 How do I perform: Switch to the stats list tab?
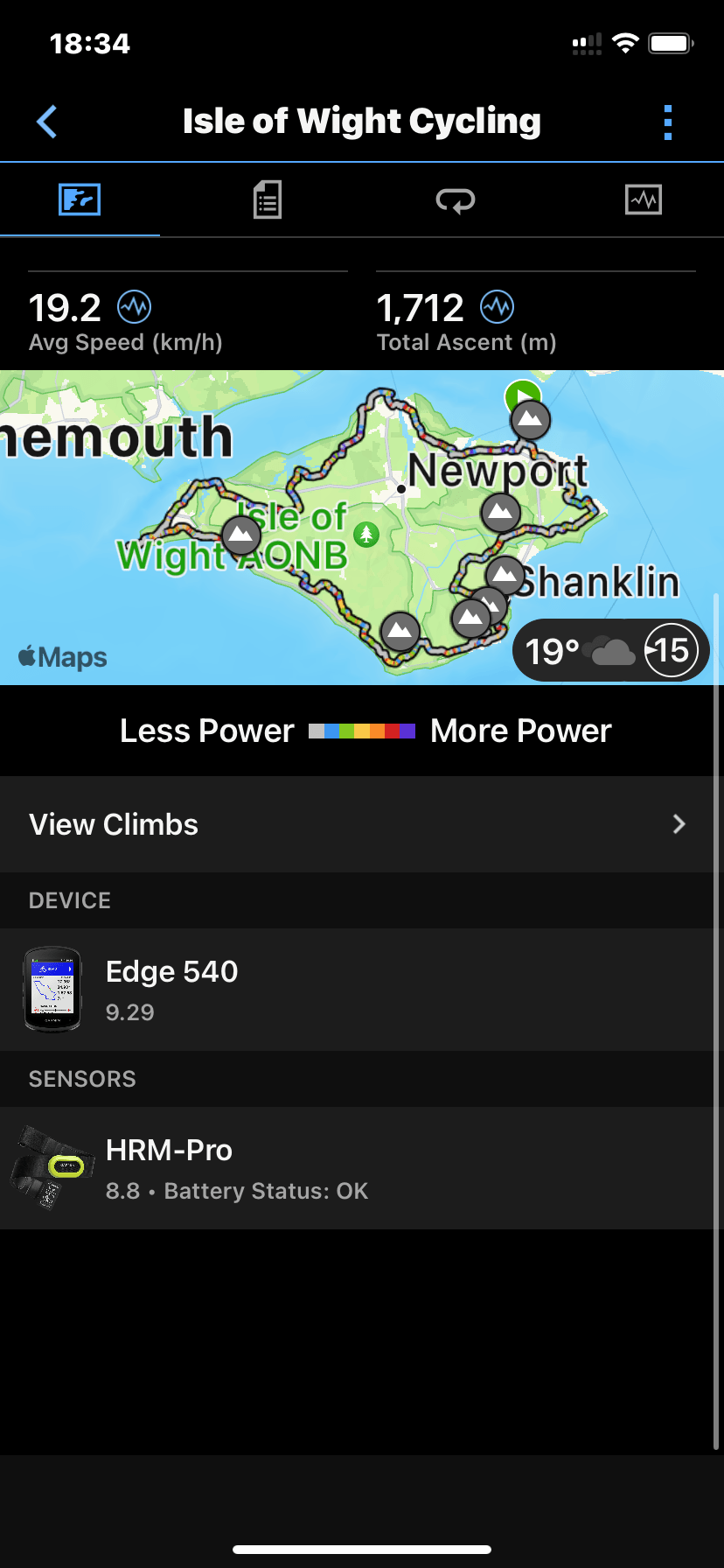[267, 199]
